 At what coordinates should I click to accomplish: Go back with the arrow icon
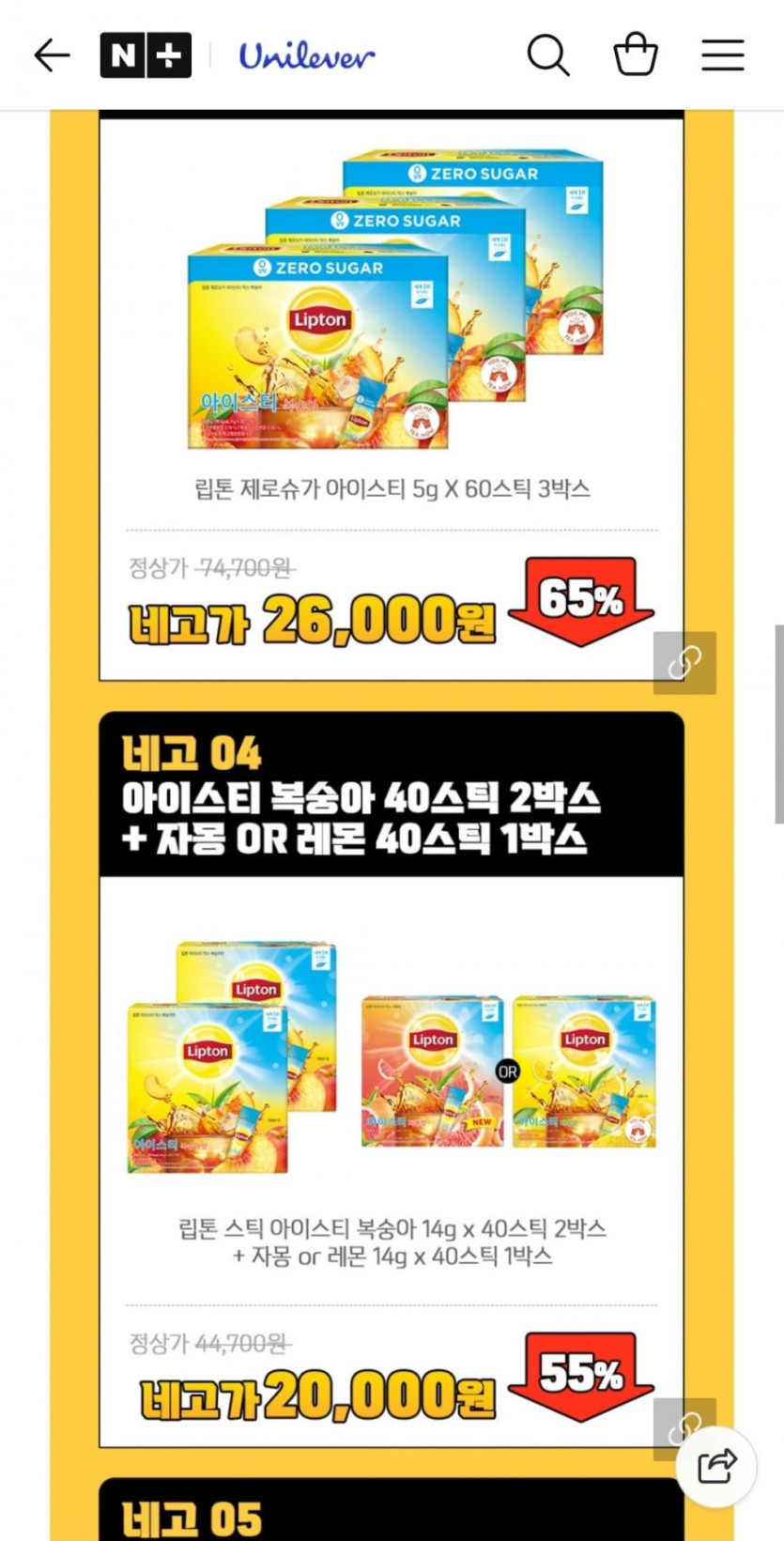click(52, 55)
